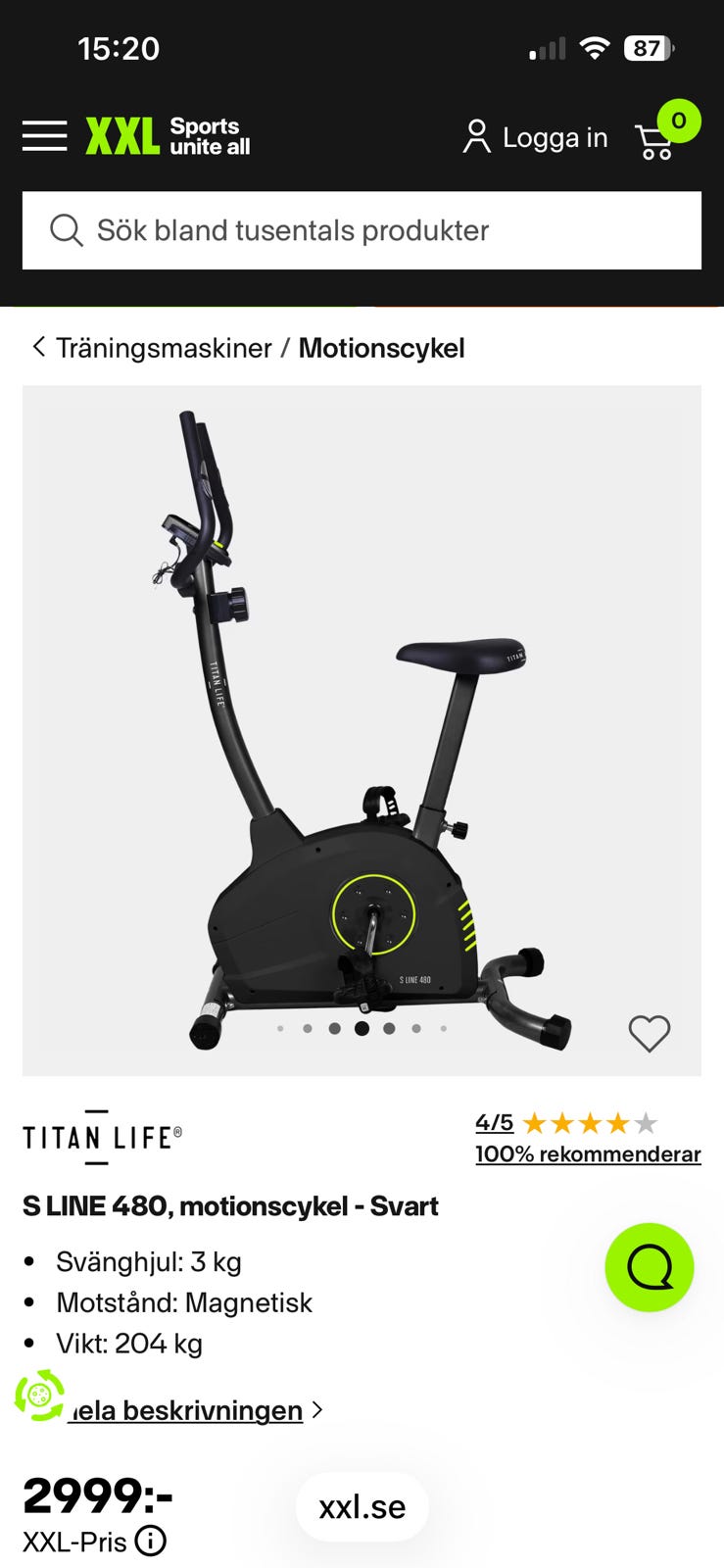Open the shopping cart
This screenshot has width=724, height=1568.
pyautogui.click(x=666, y=132)
